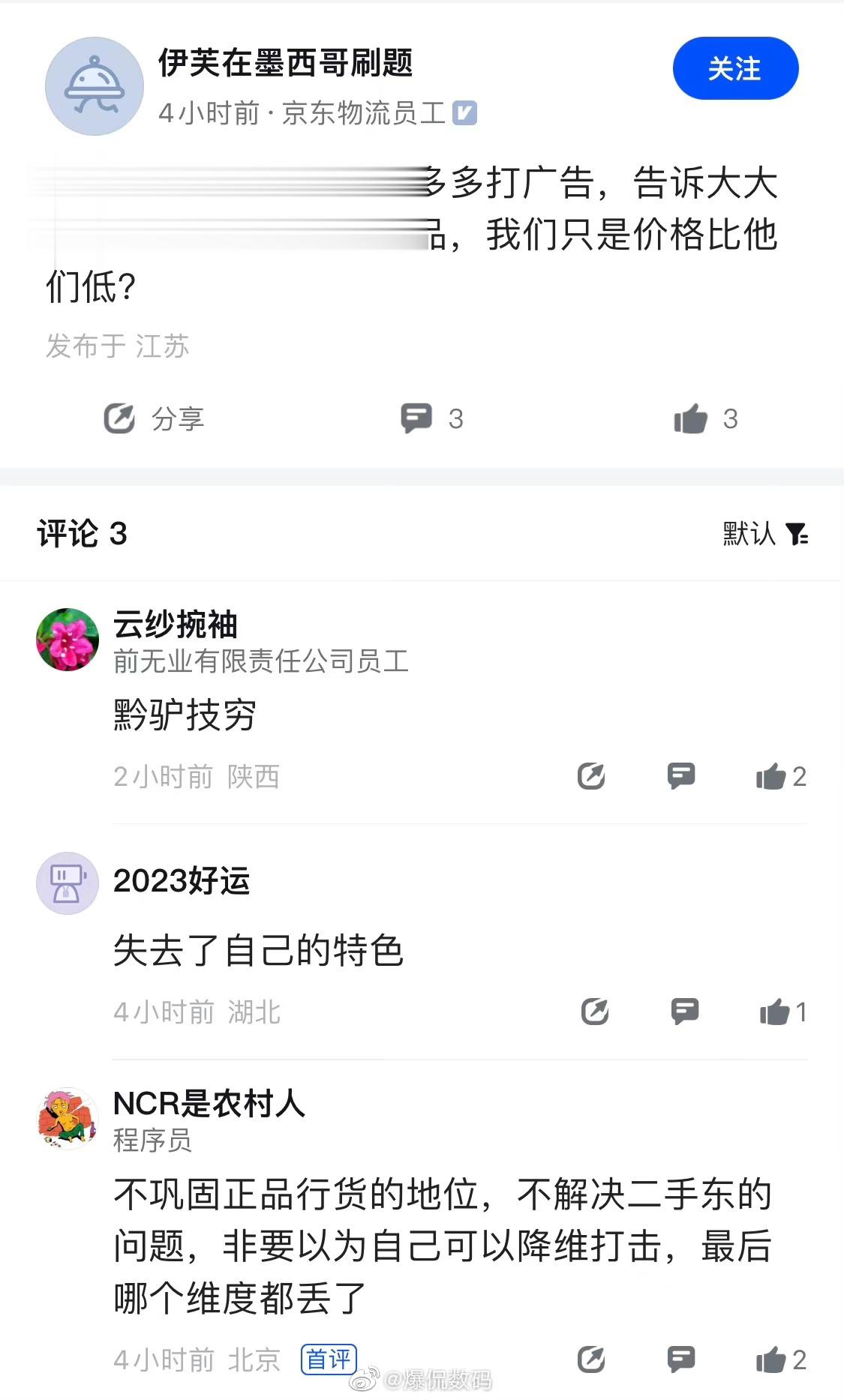844x1400 pixels.
Task: View 2023好运's profile picture
Action: tap(68, 883)
